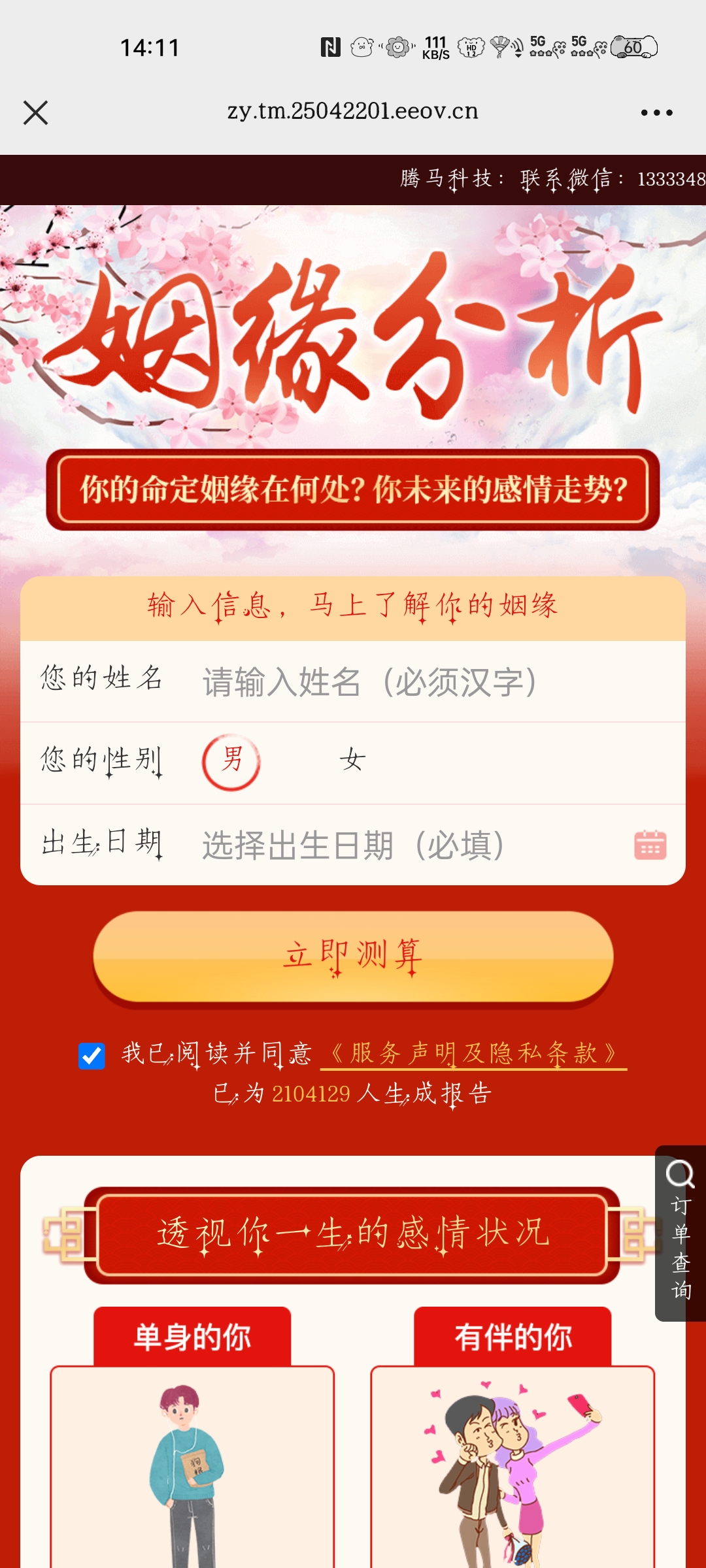Image resolution: width=706 pixels, height=1568 pixels.
Task: Select 女 as gender
Action: 352,761
